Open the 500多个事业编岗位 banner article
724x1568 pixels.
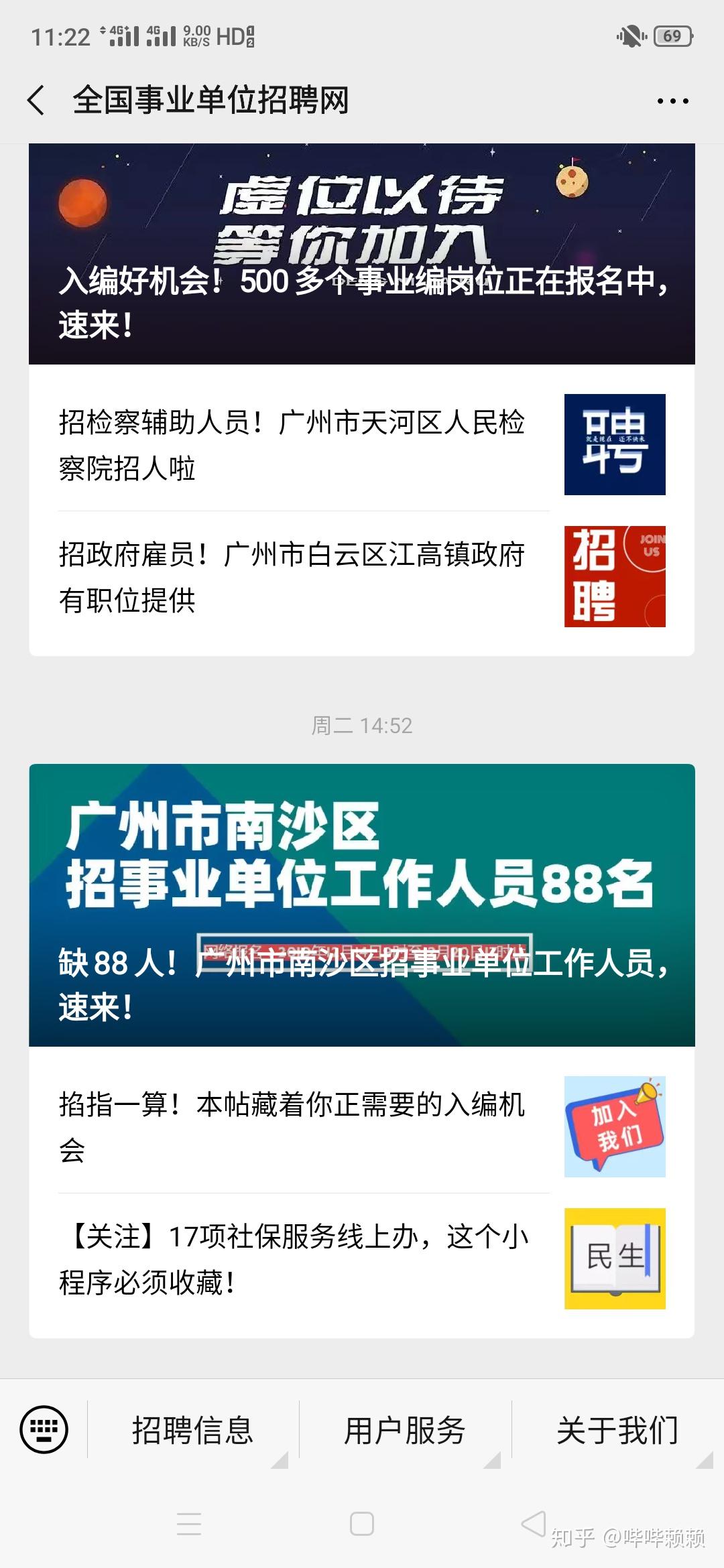click(x=362, y=254)
